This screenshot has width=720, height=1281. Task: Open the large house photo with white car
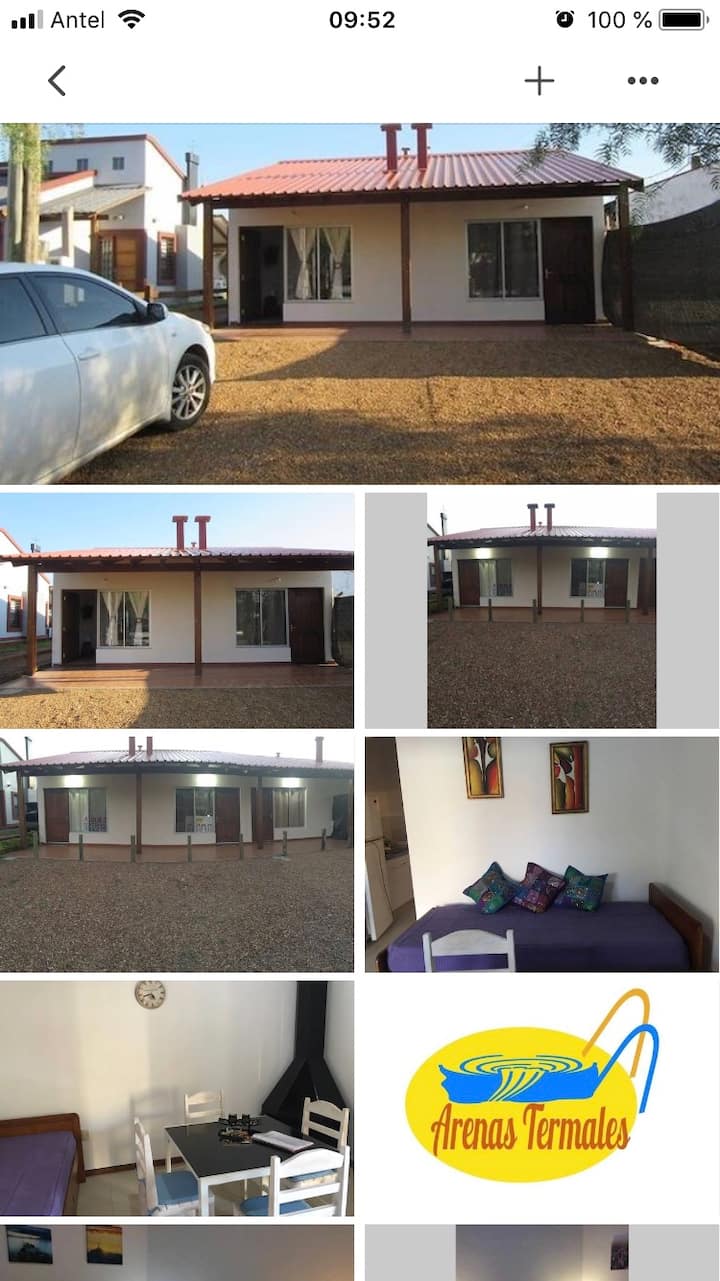[360, 304]
